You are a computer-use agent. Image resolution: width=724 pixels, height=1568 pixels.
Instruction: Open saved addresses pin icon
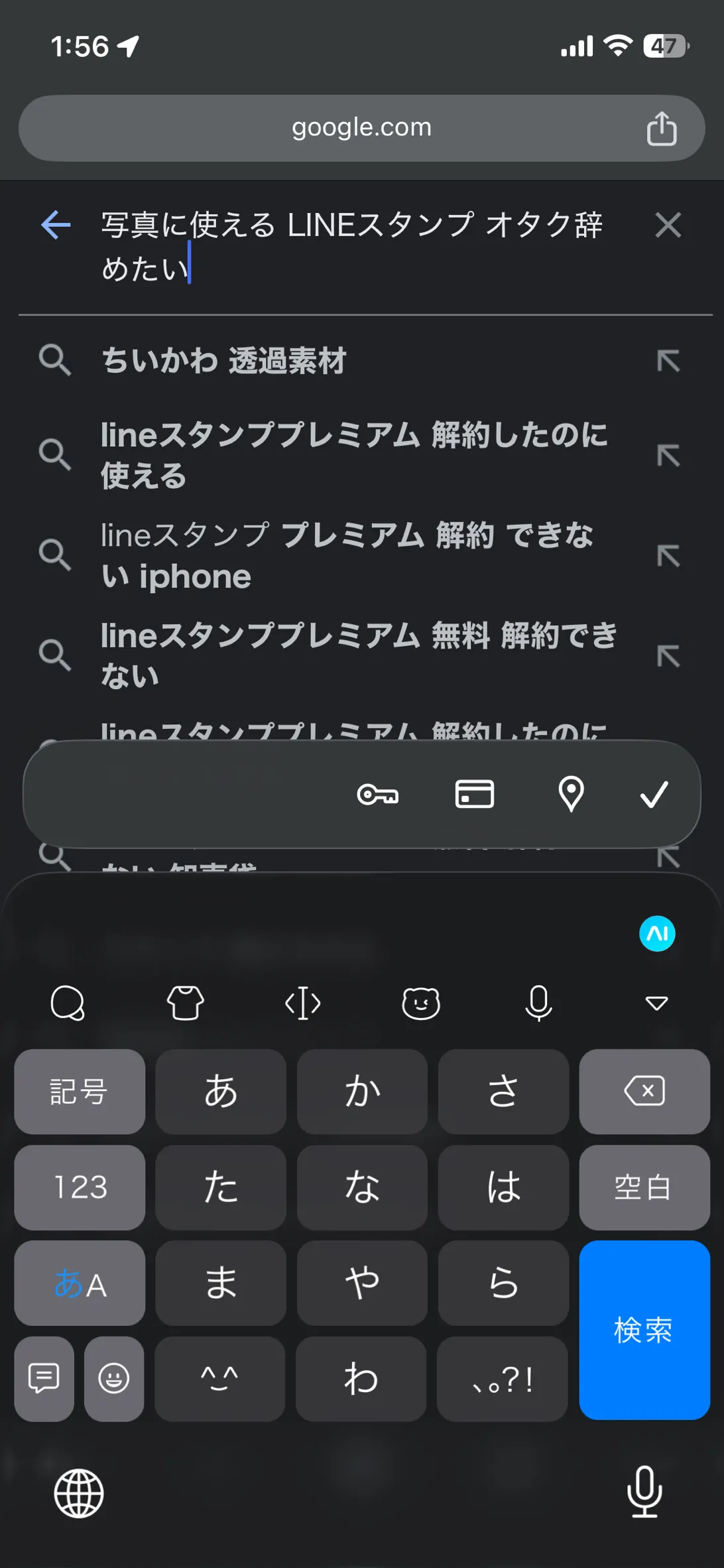[571, 794]
